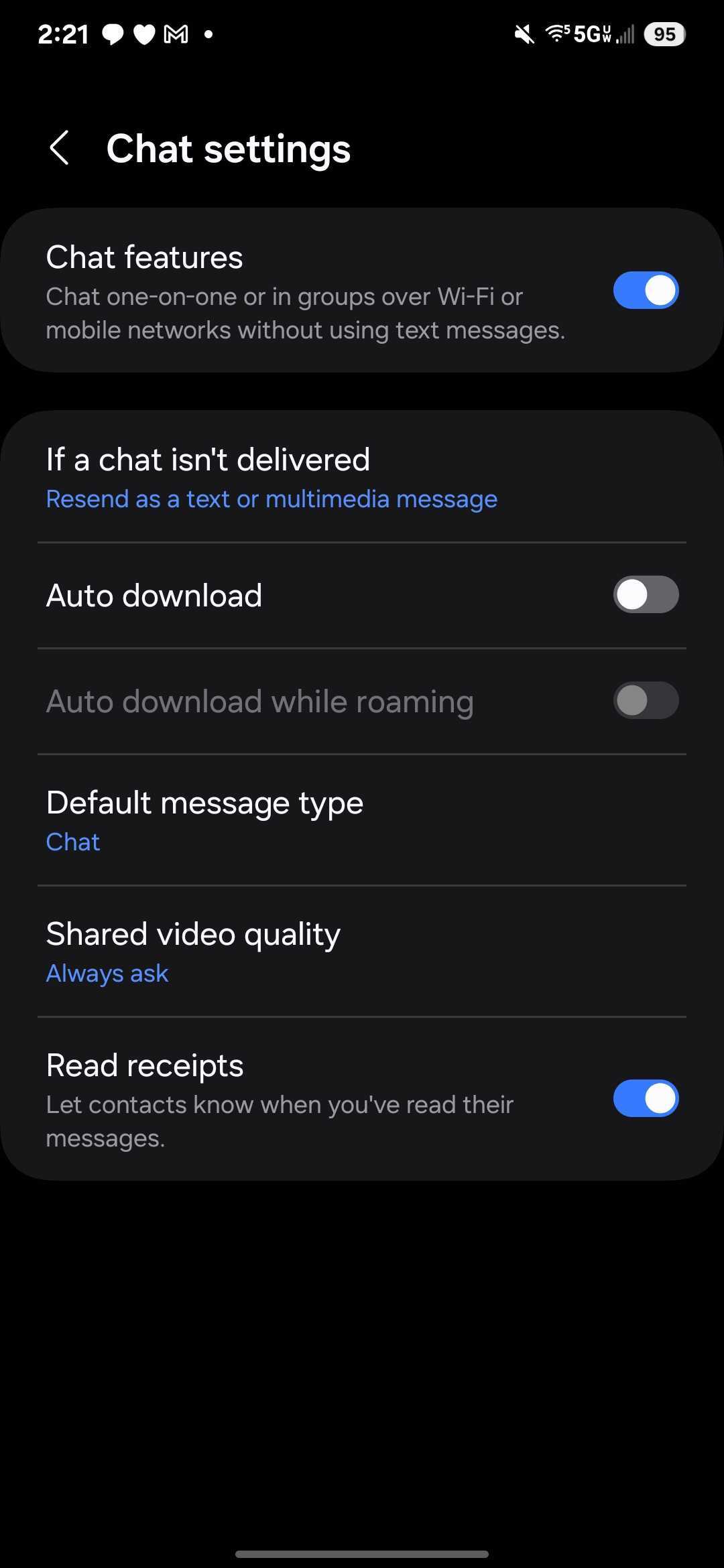Disable the Read receipts switch
The width and height of the screenshot is (724, 1568).
[646, 1098]
